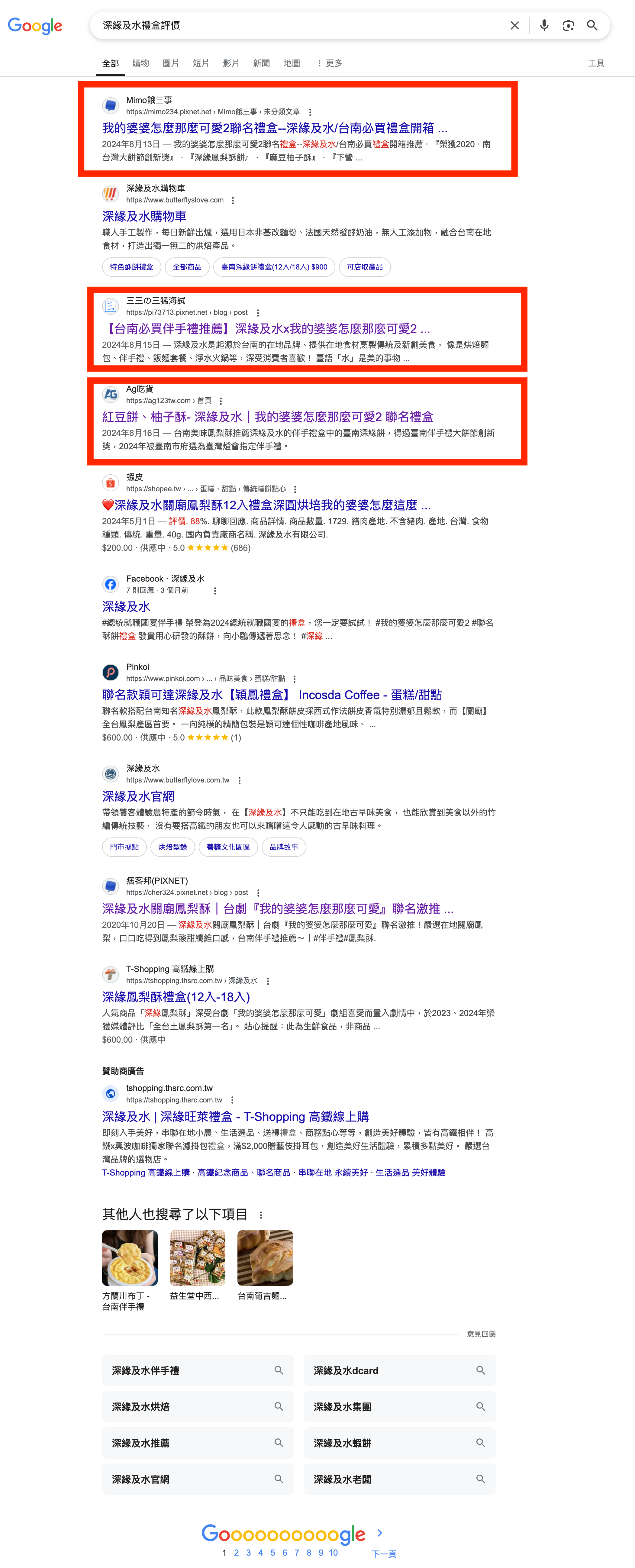Clear the search query text
The width and height of the screenshot is (635, 1568).
click(x=514, y=26)
